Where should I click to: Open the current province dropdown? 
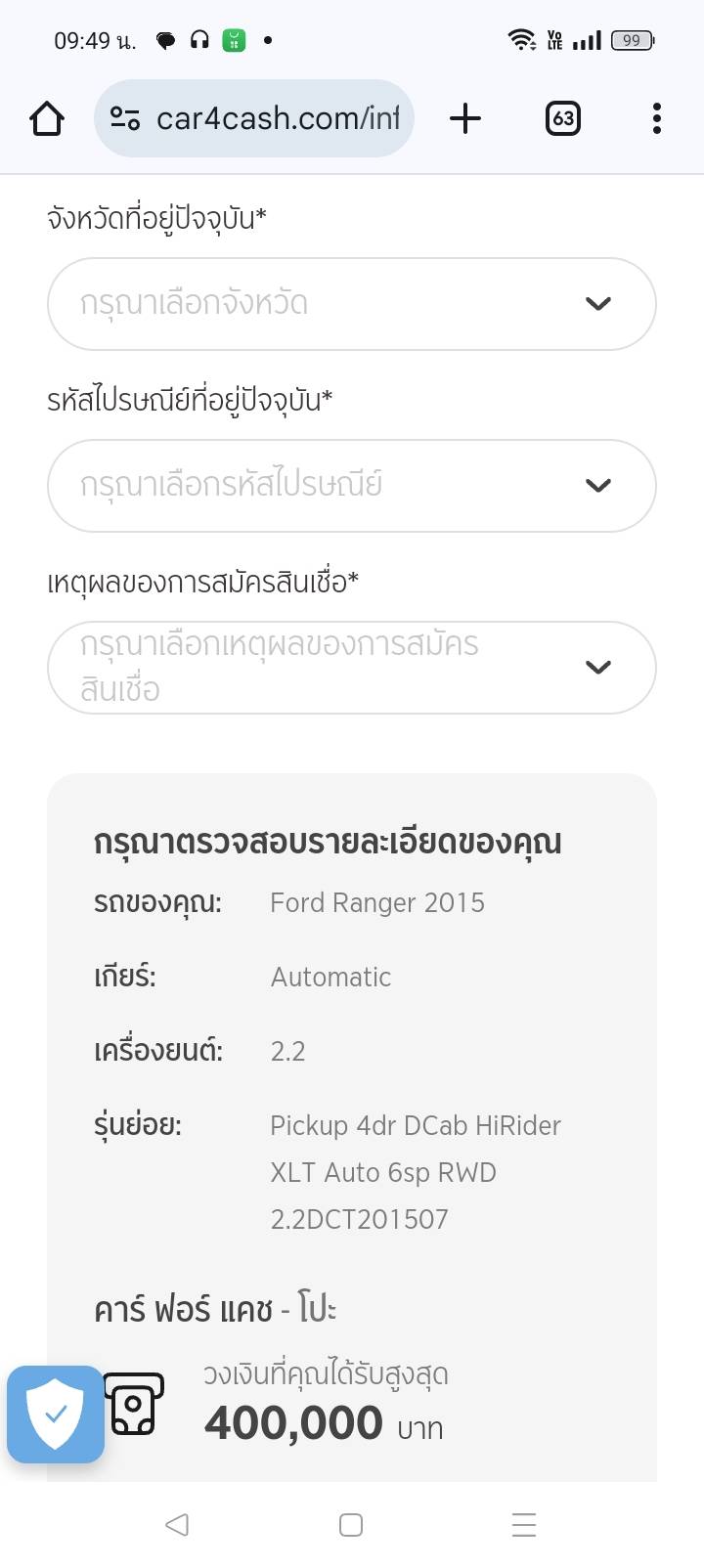(x=351, y=304)
